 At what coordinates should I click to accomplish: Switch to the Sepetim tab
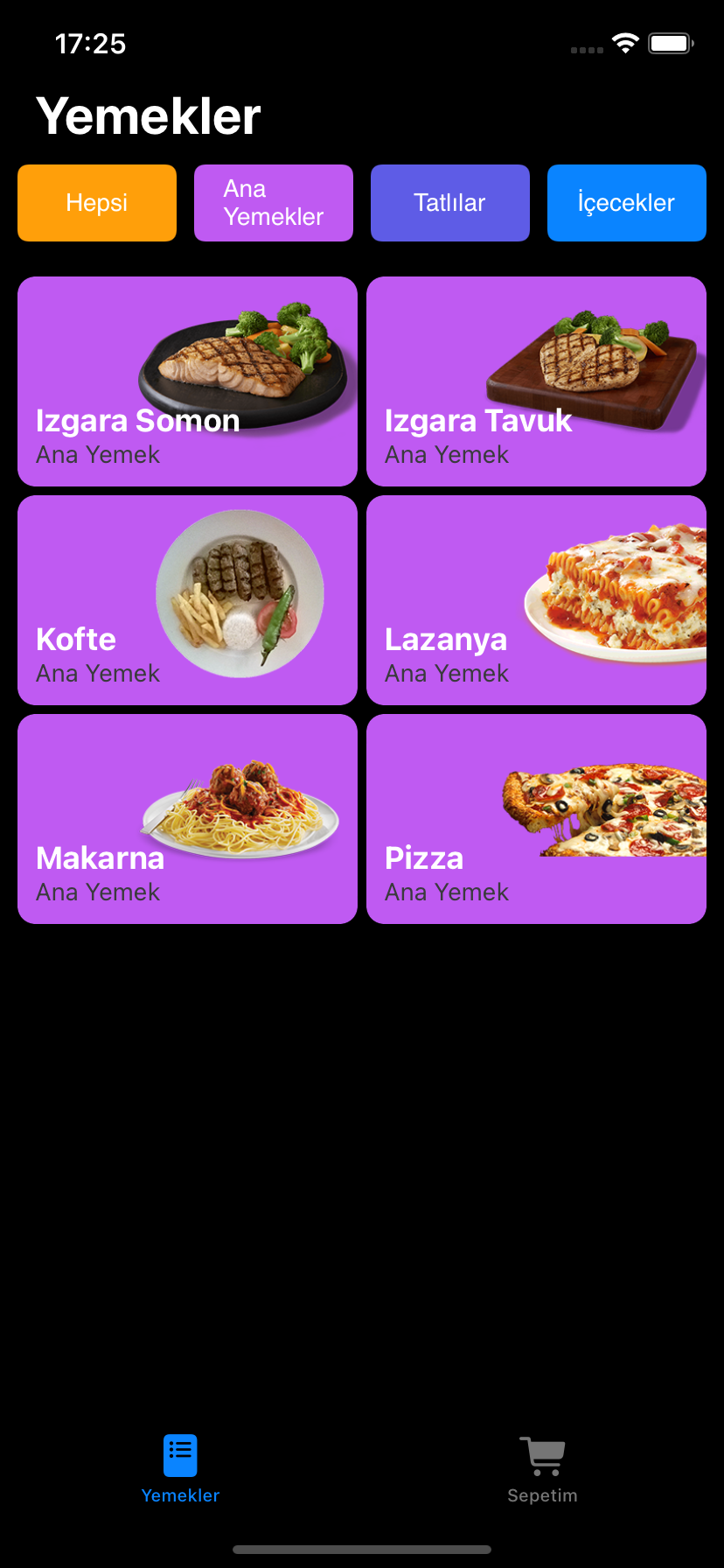coord(542,1470)
